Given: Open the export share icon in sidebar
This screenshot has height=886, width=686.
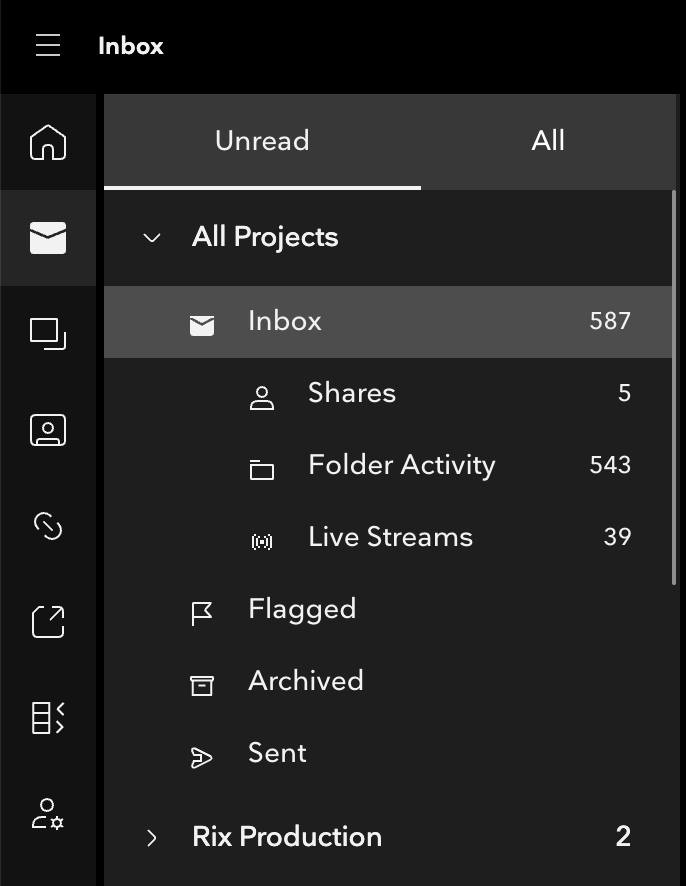Looking at the screenshot, I should pos(48,621).
